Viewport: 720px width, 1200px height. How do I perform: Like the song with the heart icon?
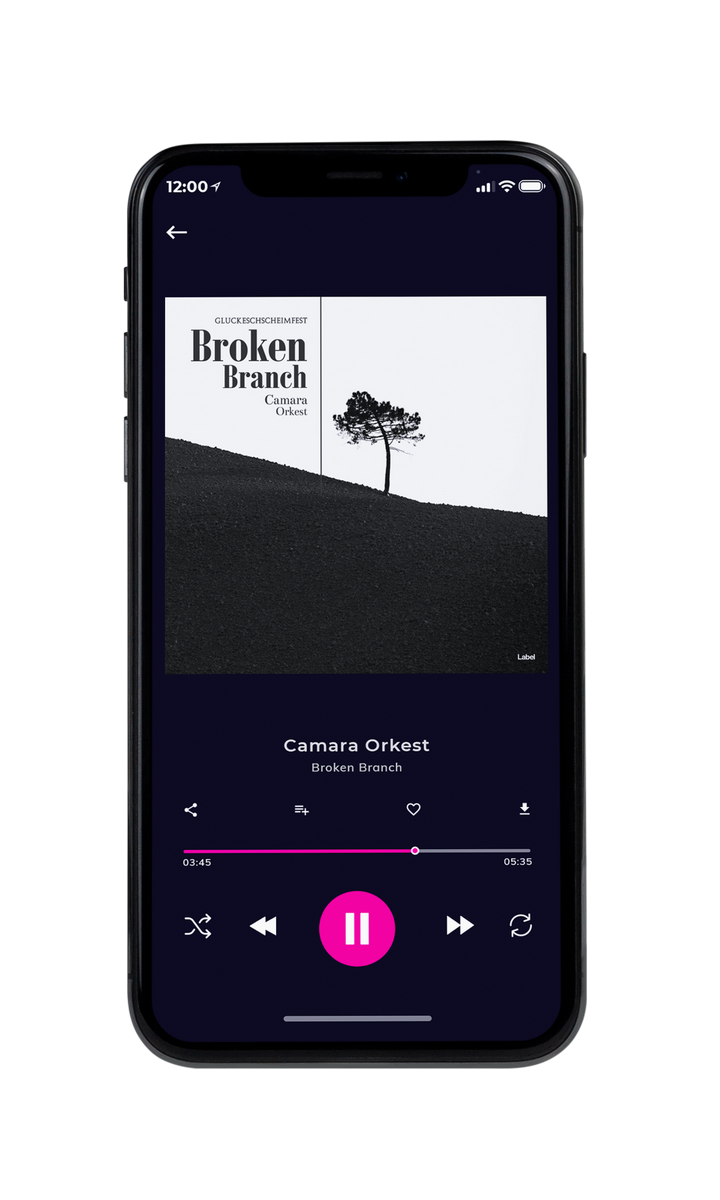[x=413, y=810]
